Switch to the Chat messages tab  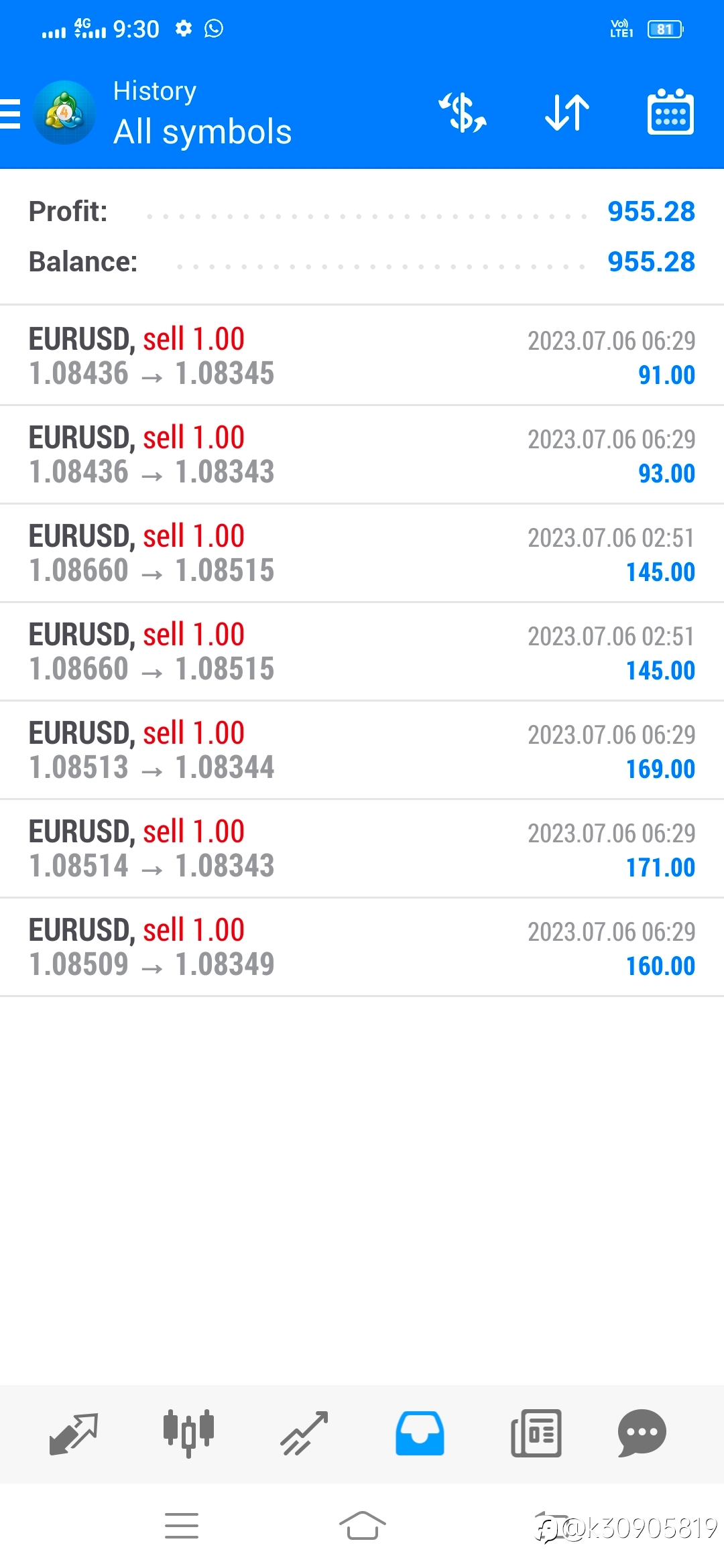(x=642, y=1433)
